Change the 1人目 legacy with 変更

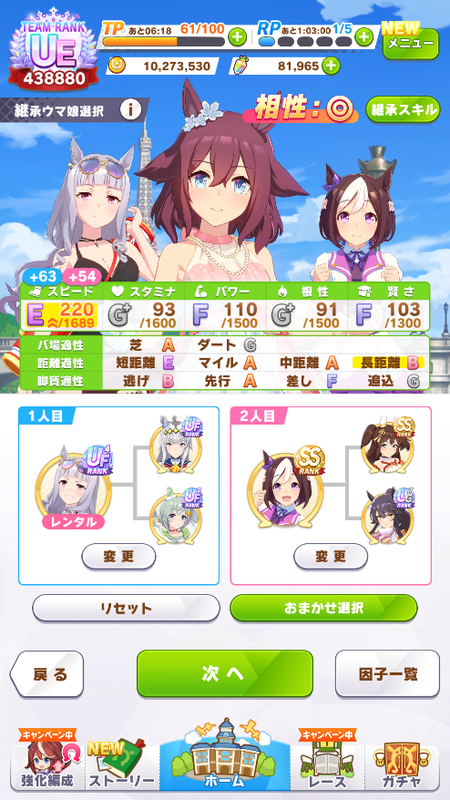(118, 556)
